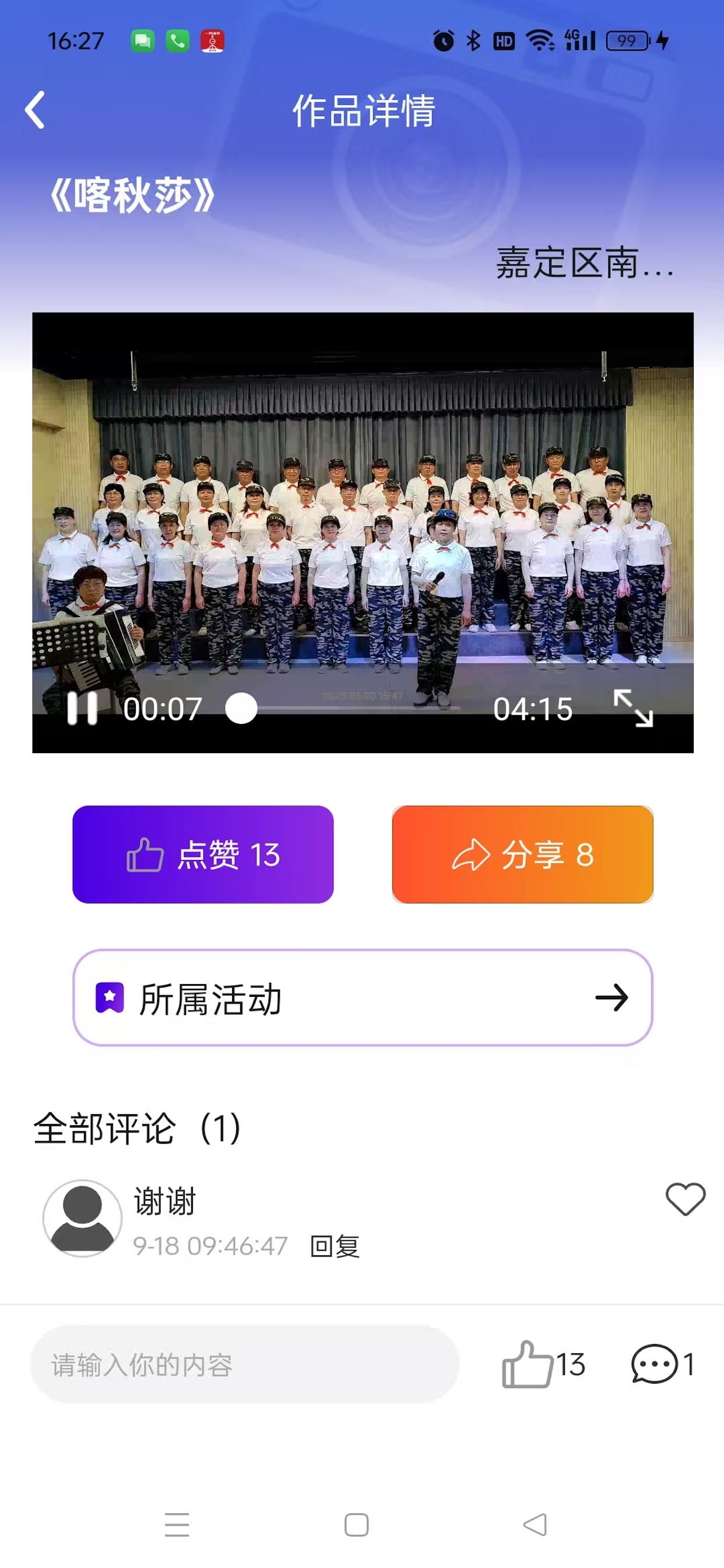Tap the bottom thumbs-up icon

pyautogui.click(x=526, y=1364)
